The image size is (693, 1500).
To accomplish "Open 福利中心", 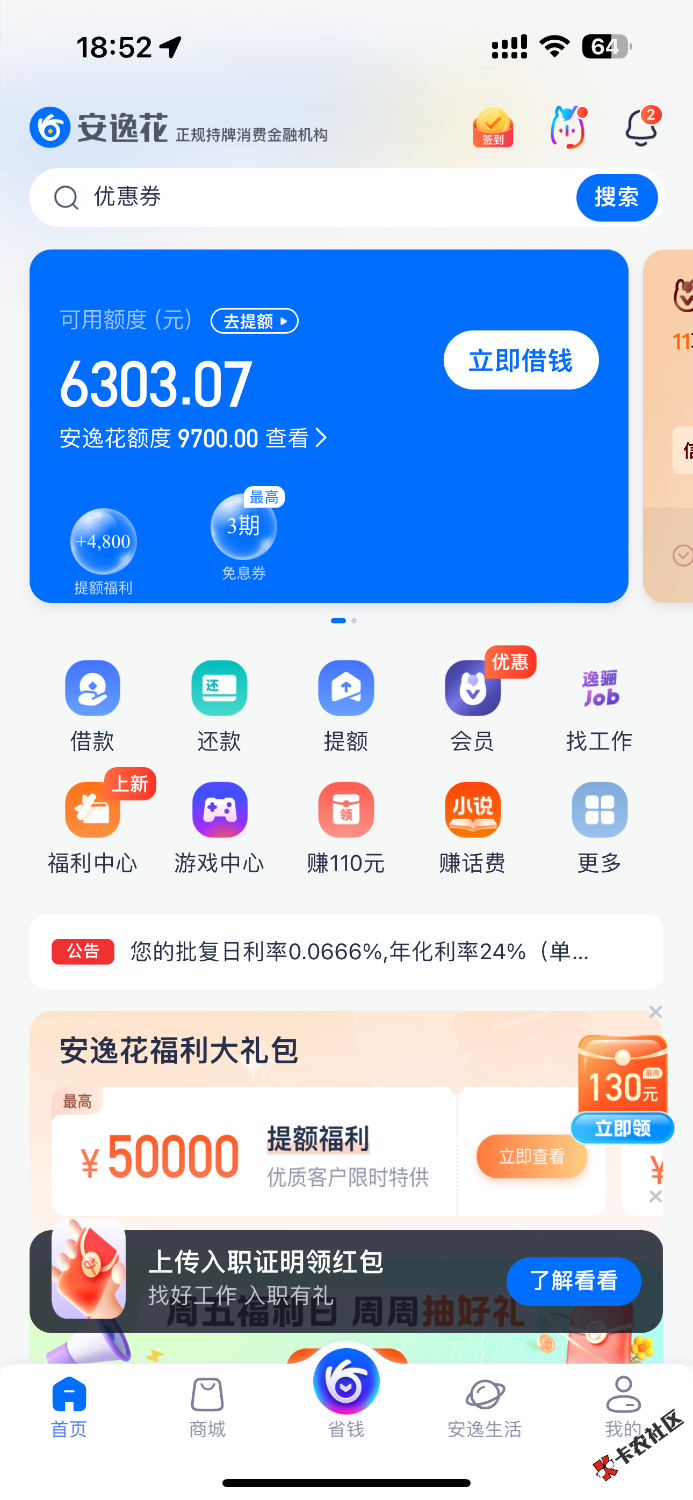I will (92, 828).
